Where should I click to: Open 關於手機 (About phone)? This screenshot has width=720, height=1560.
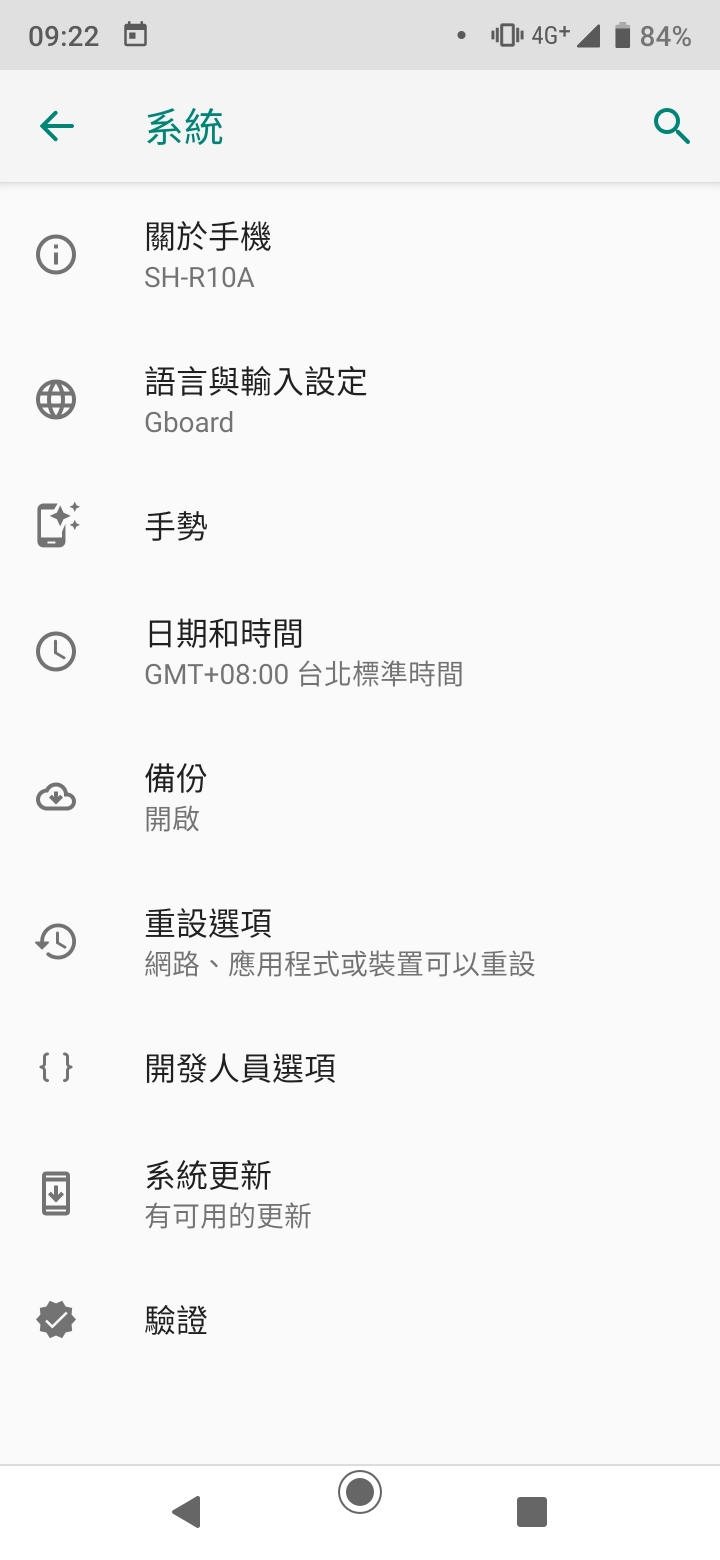point(360,256)
